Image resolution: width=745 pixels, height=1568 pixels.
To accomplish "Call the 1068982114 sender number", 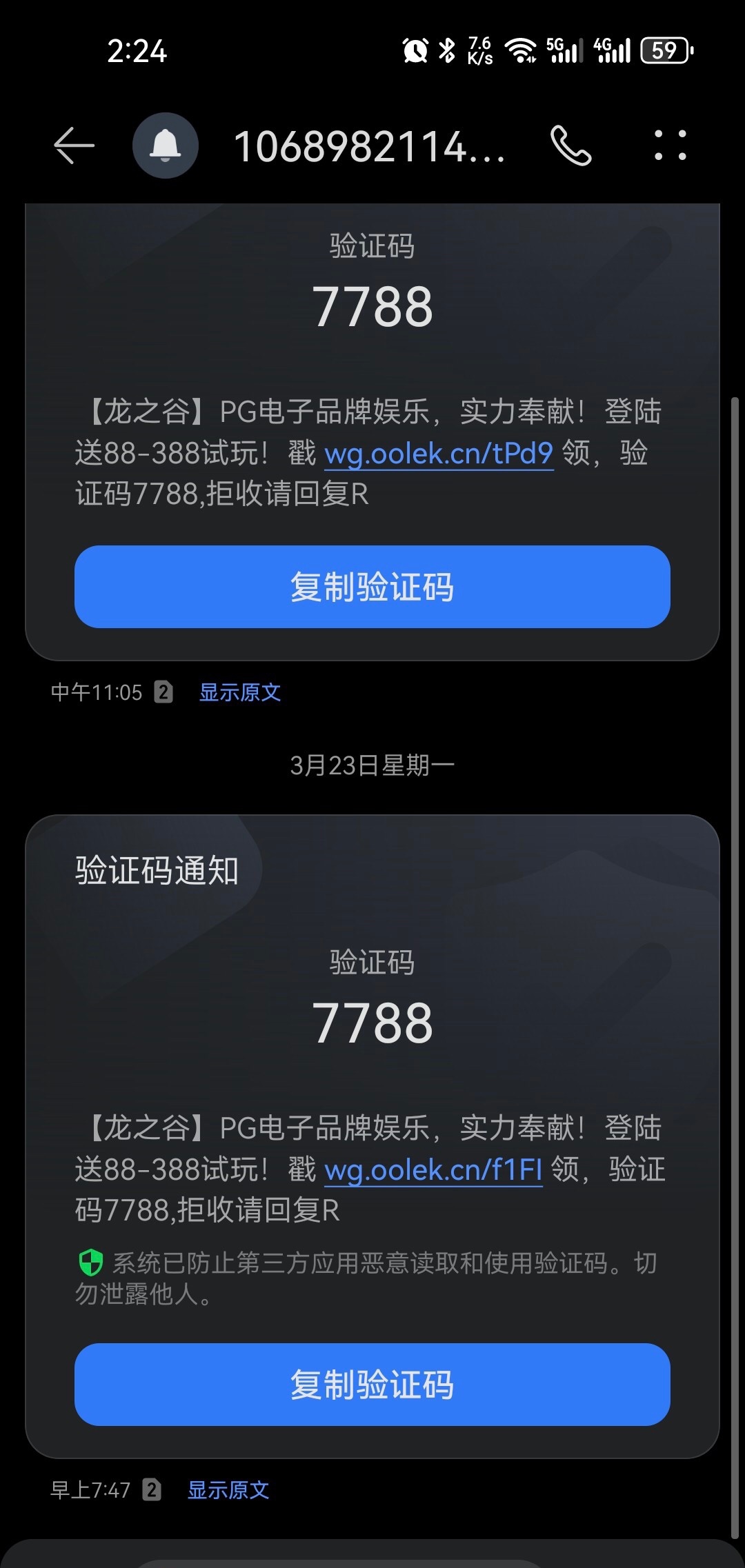I will pos(570,145).
